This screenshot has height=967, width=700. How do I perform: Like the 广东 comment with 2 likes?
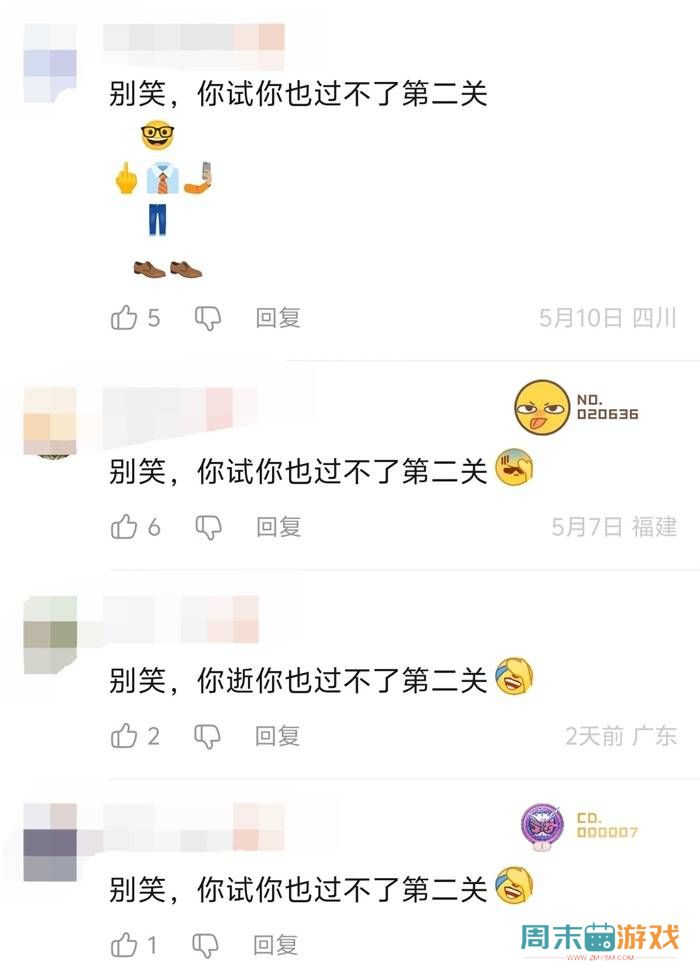(124, 737)
